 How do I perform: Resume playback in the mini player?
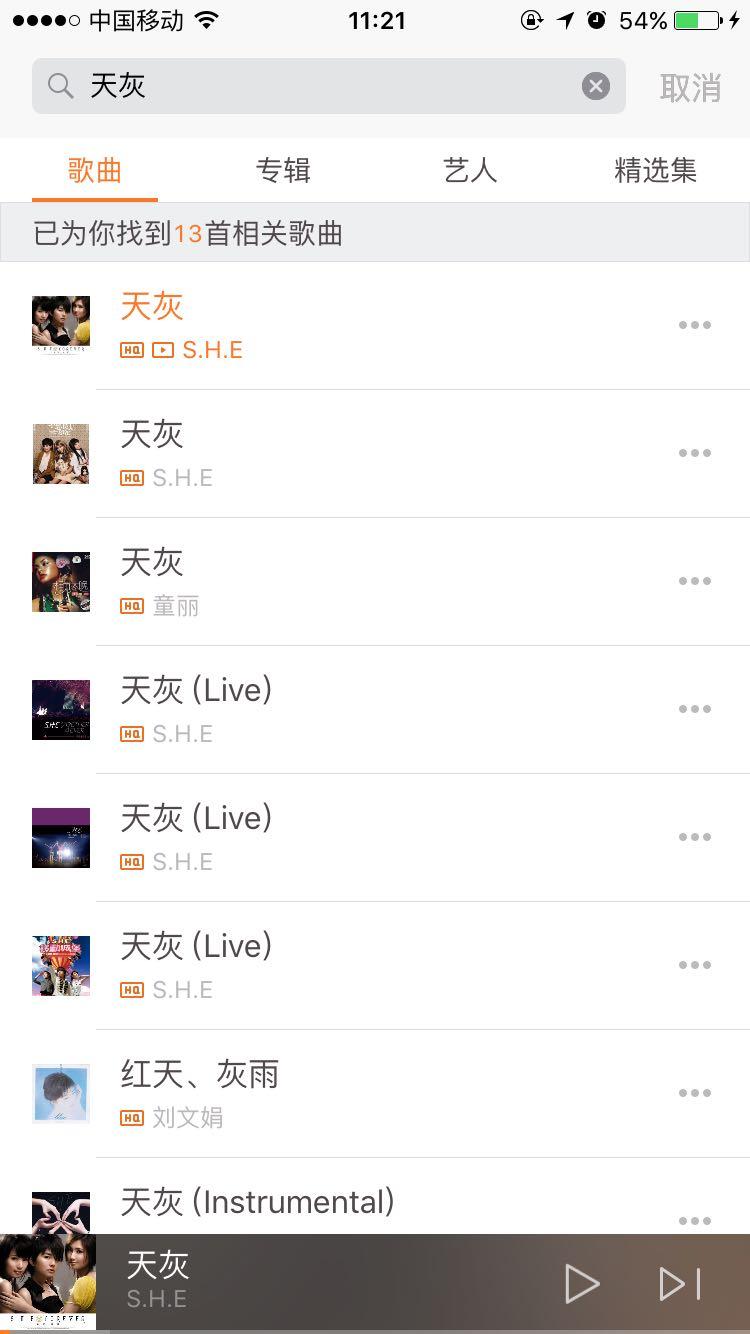tap(581, 1284)
